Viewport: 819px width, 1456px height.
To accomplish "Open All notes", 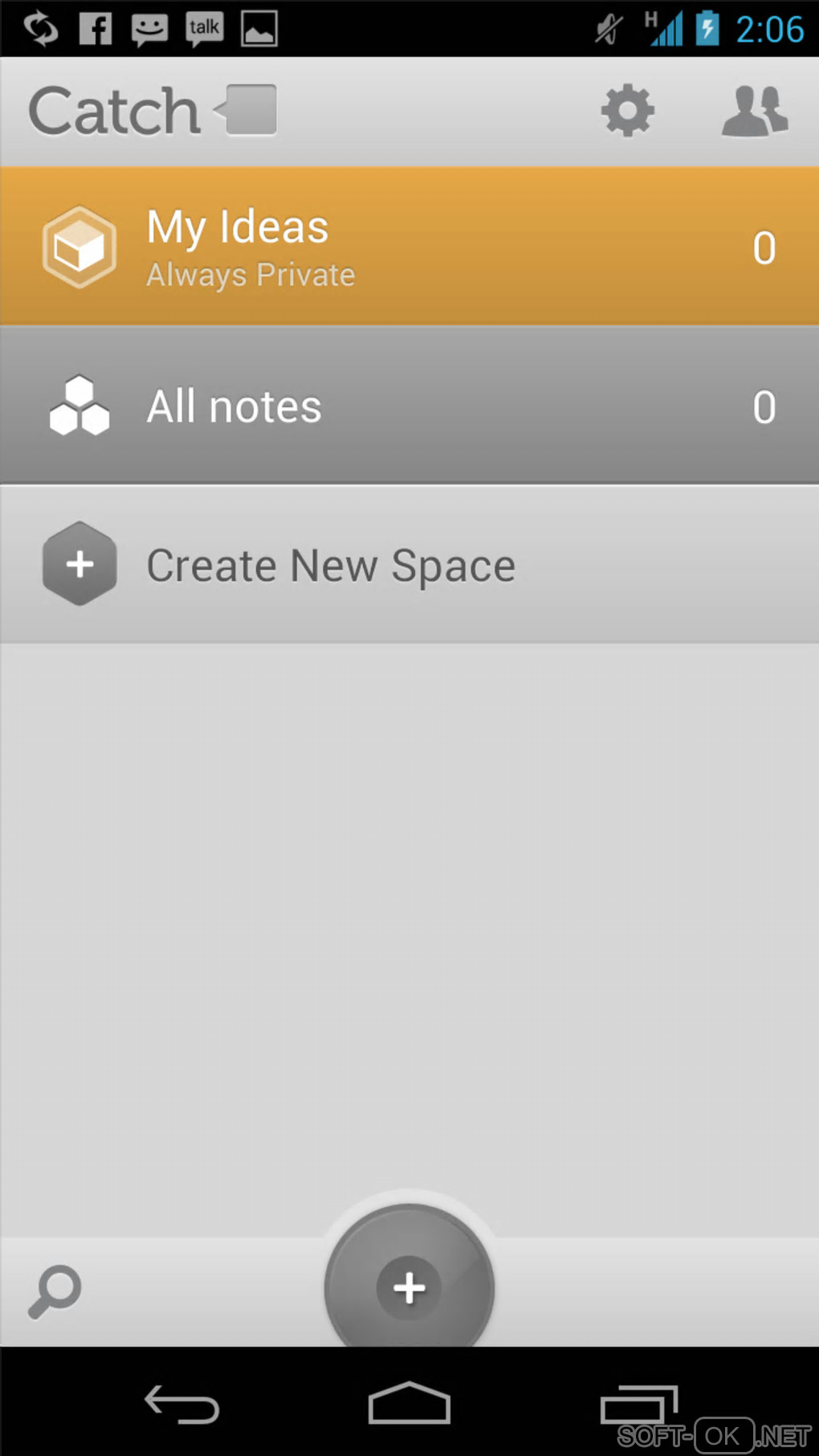I will [409, 406].
